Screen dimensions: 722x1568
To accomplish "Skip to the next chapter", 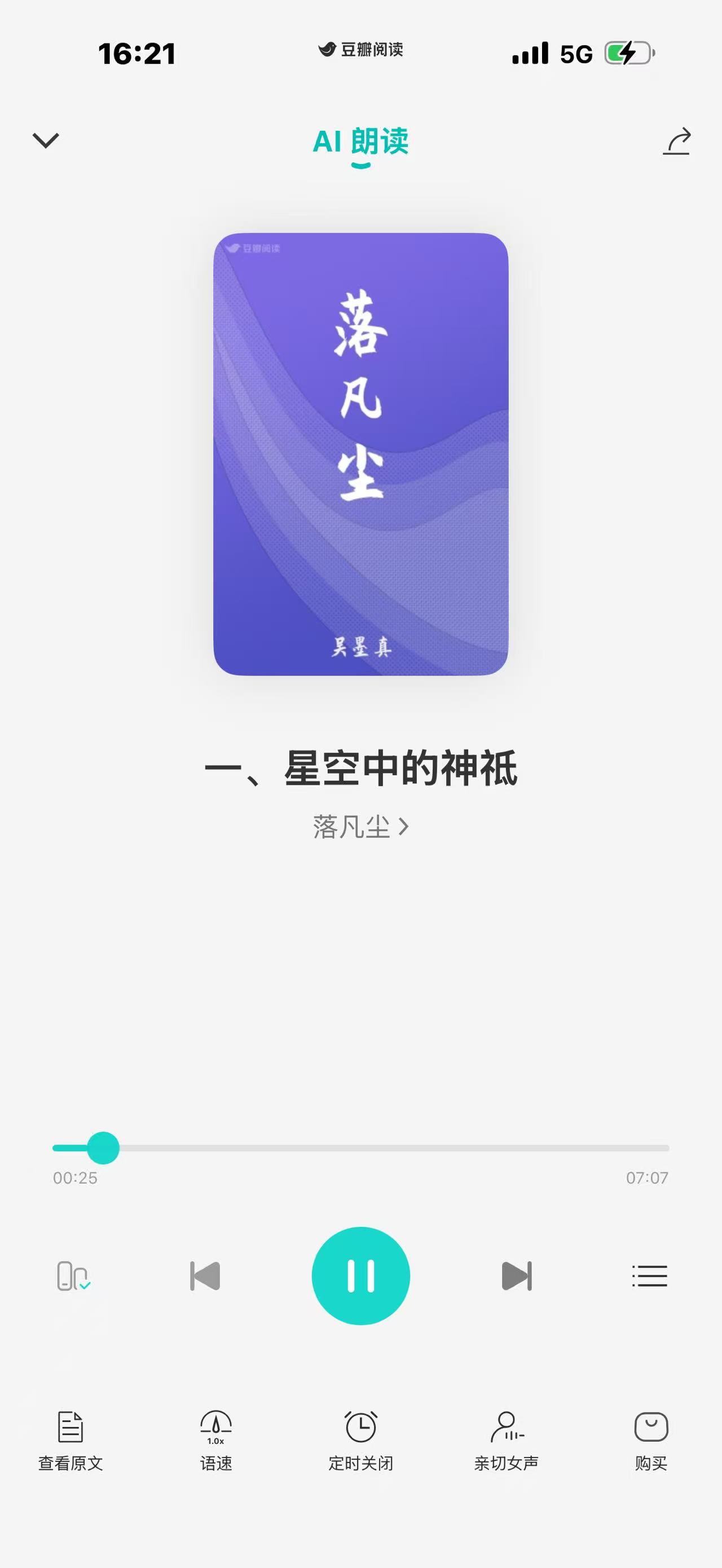I will pos(516,1276).
